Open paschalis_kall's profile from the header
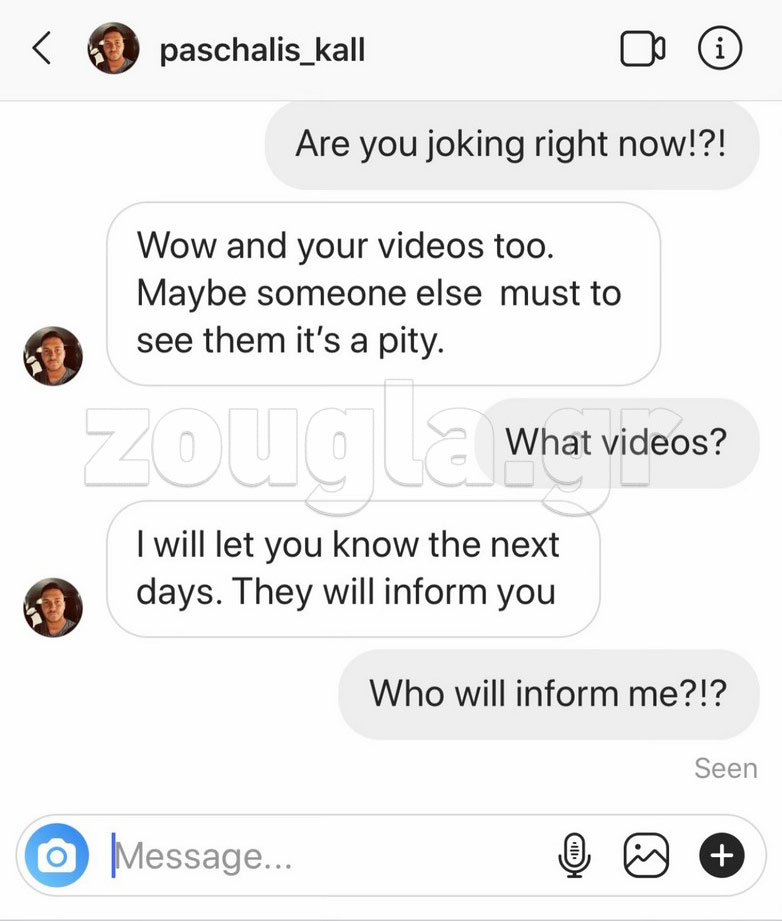The image size is (782, 921). click(x=262, y=49)
